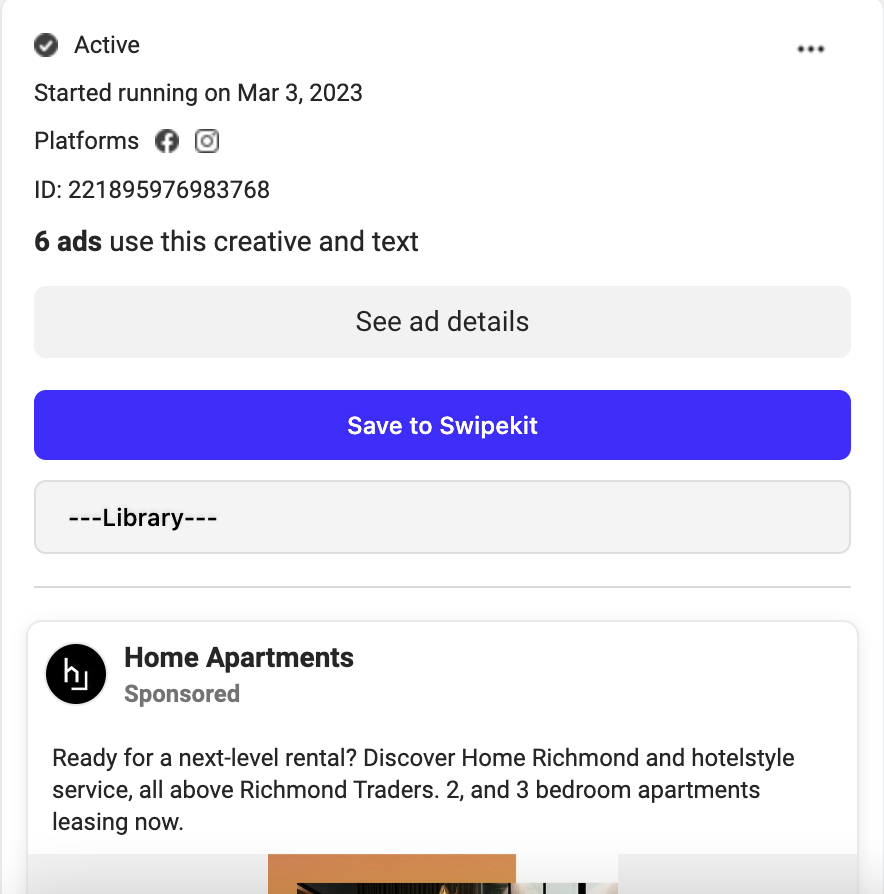Tap See ad details button
The image size is (884, 894).
[442, 322]
